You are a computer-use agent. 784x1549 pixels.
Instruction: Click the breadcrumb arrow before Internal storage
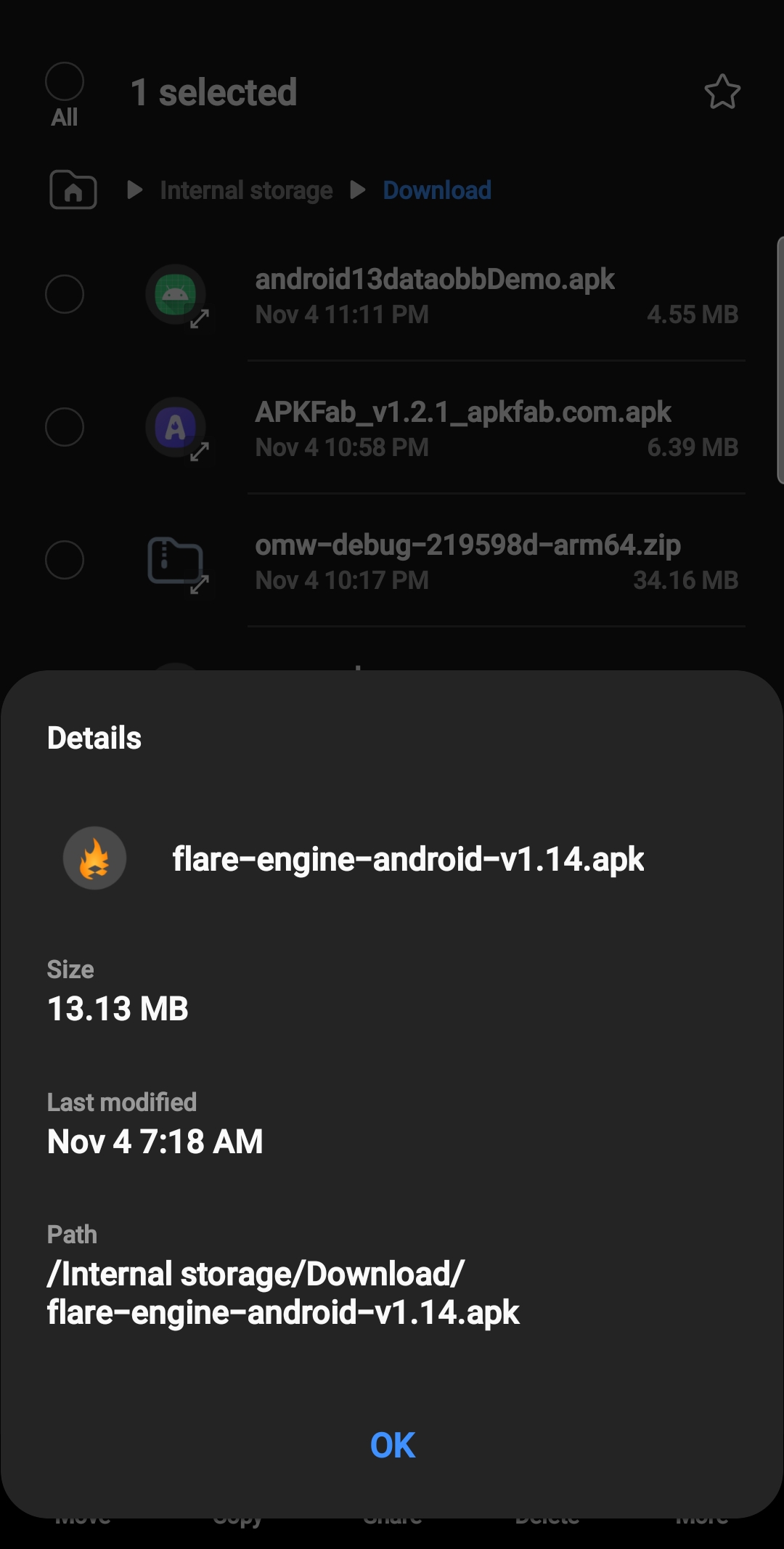pyautogui.click(x=134, y=190)
